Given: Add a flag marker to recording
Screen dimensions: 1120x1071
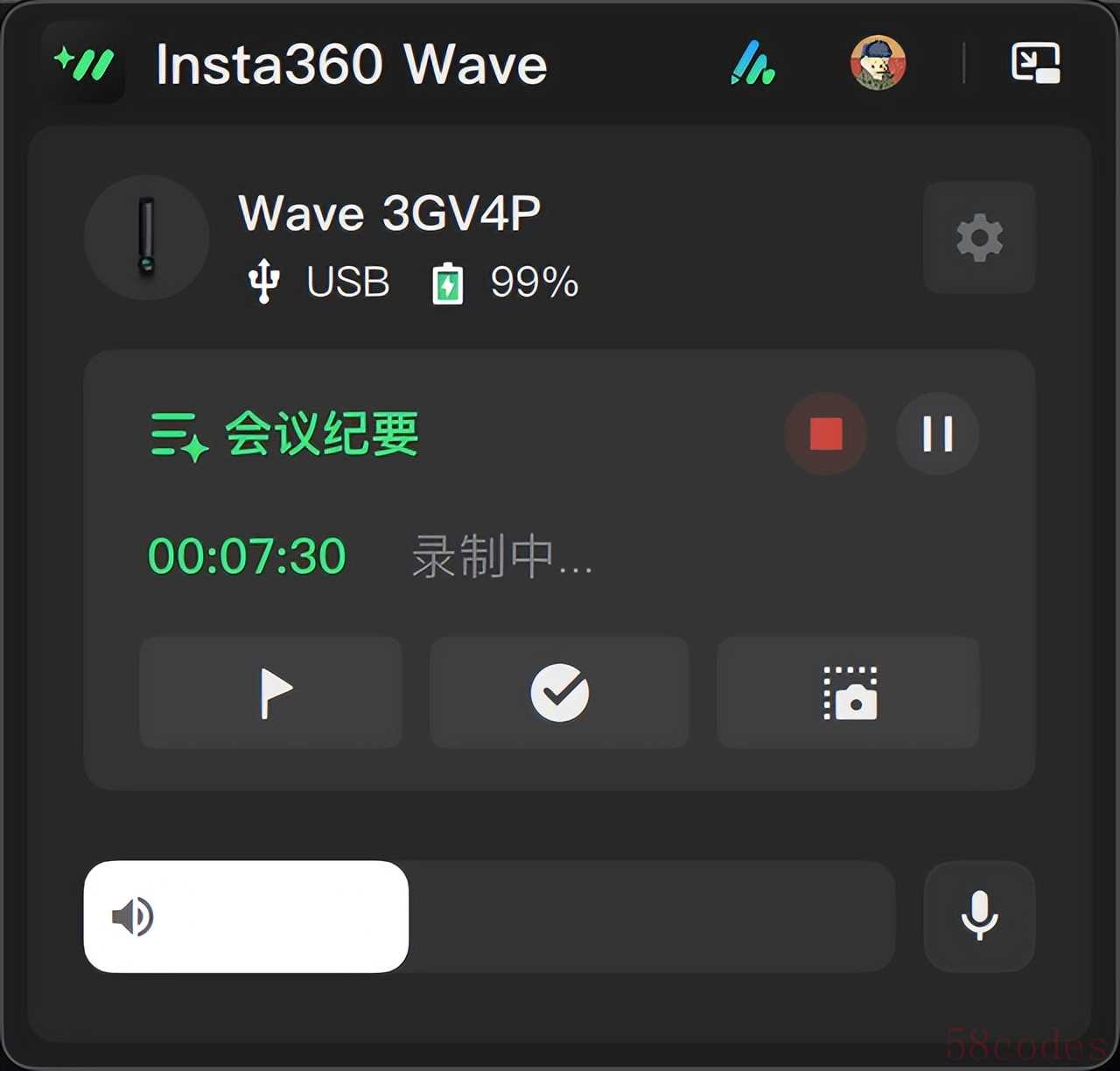Looking at the screenshot, I should (x=271, y=693).
